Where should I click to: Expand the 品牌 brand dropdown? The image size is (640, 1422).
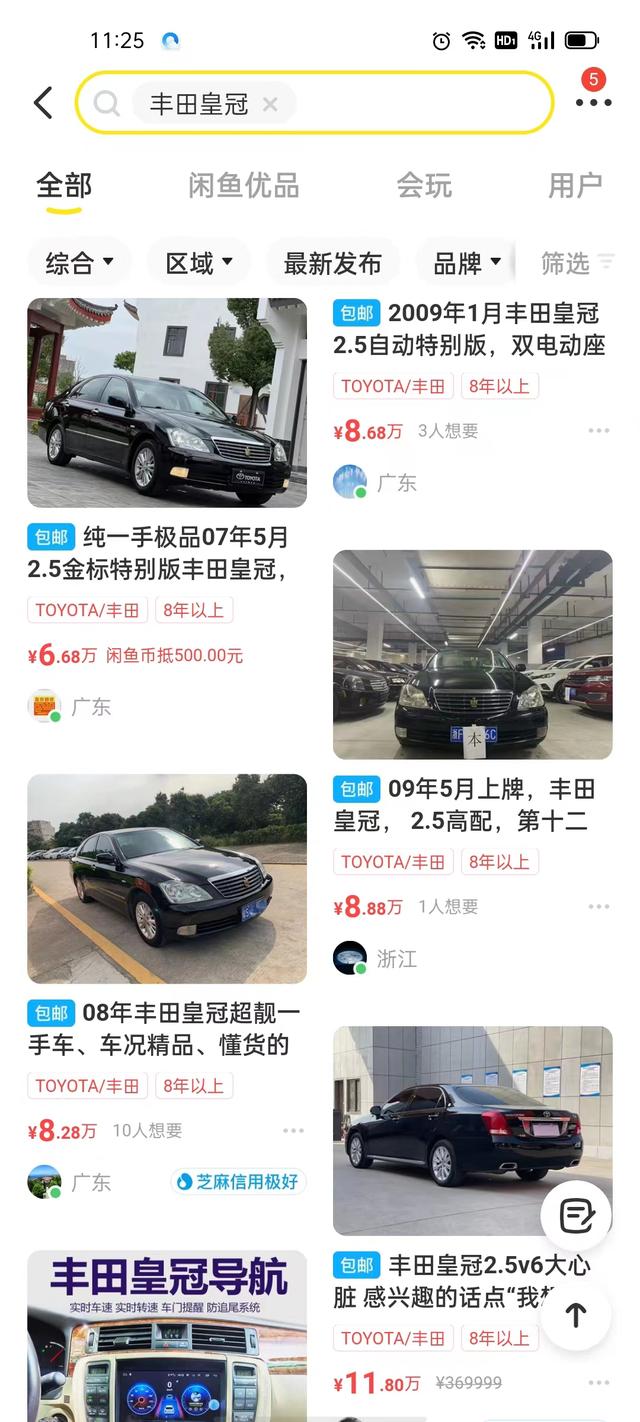466,263
